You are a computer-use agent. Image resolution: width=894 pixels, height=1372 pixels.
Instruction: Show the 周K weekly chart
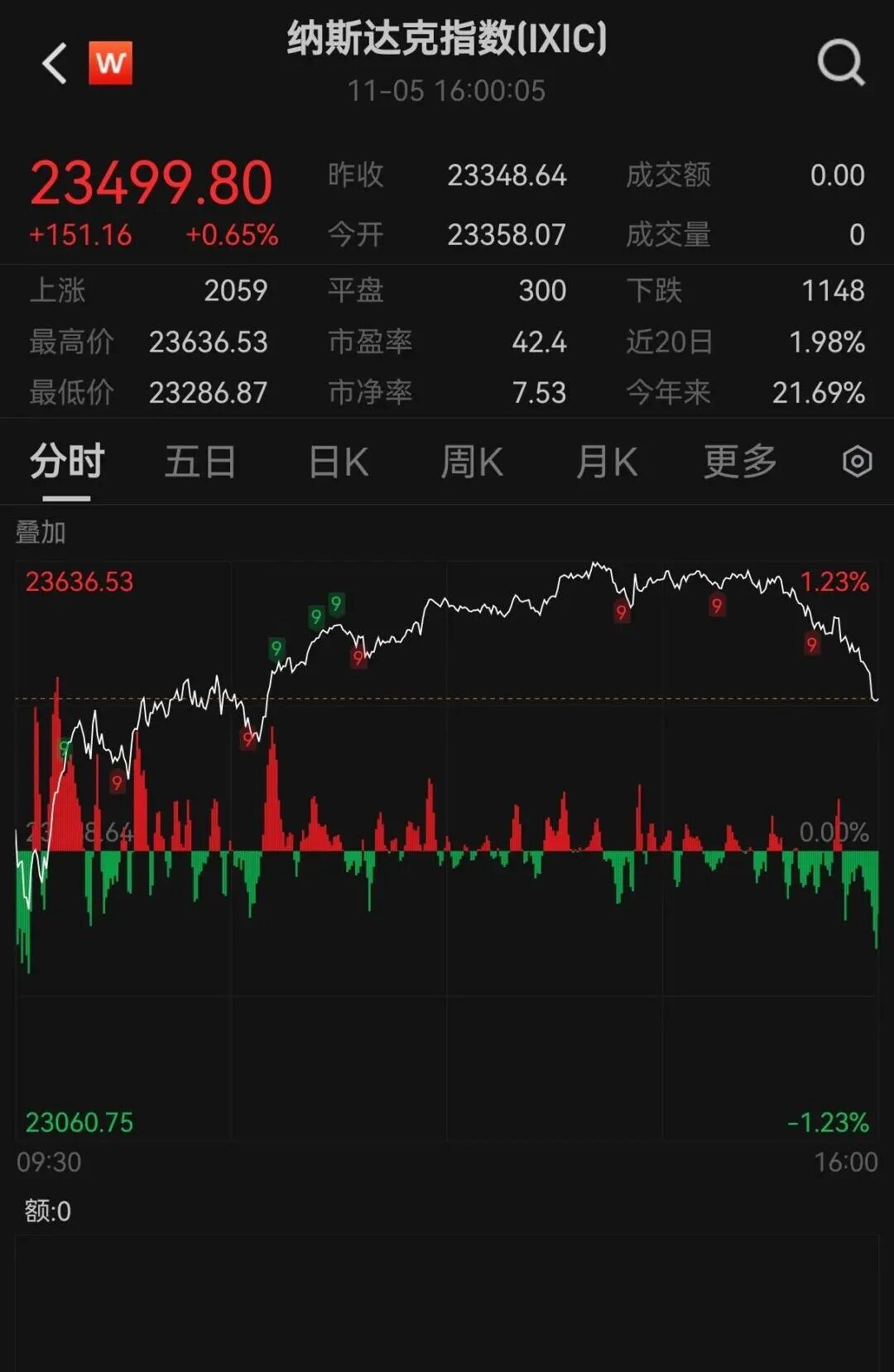pyautogui.click(x=472, y=462)
